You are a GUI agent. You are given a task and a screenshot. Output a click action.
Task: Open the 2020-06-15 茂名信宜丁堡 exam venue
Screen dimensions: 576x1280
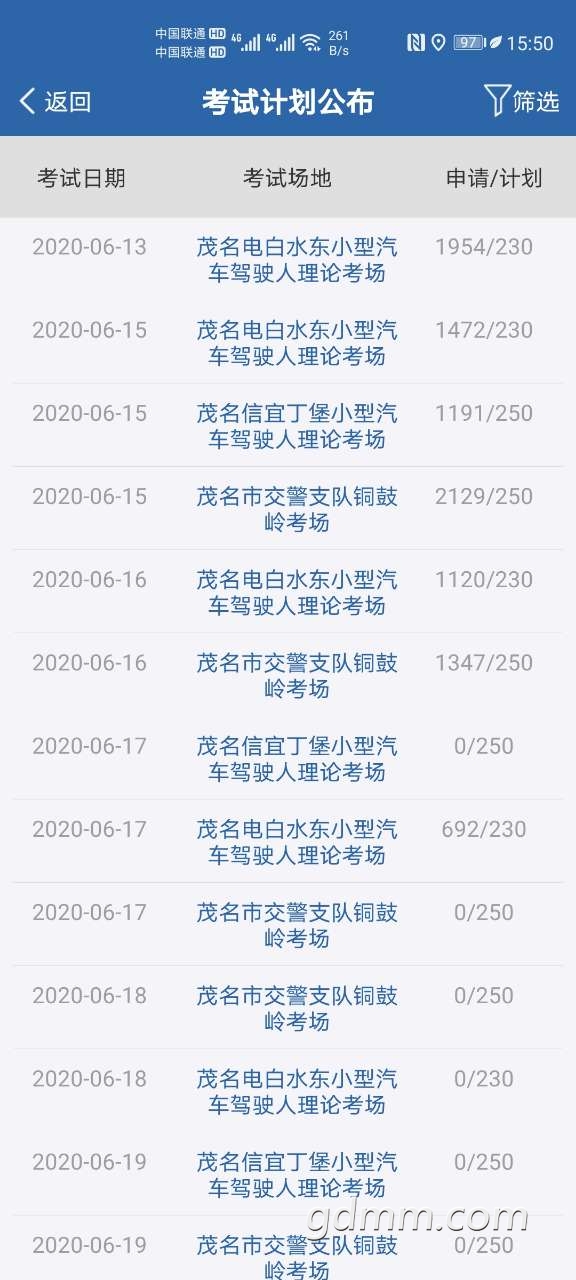tap(297, 426)
